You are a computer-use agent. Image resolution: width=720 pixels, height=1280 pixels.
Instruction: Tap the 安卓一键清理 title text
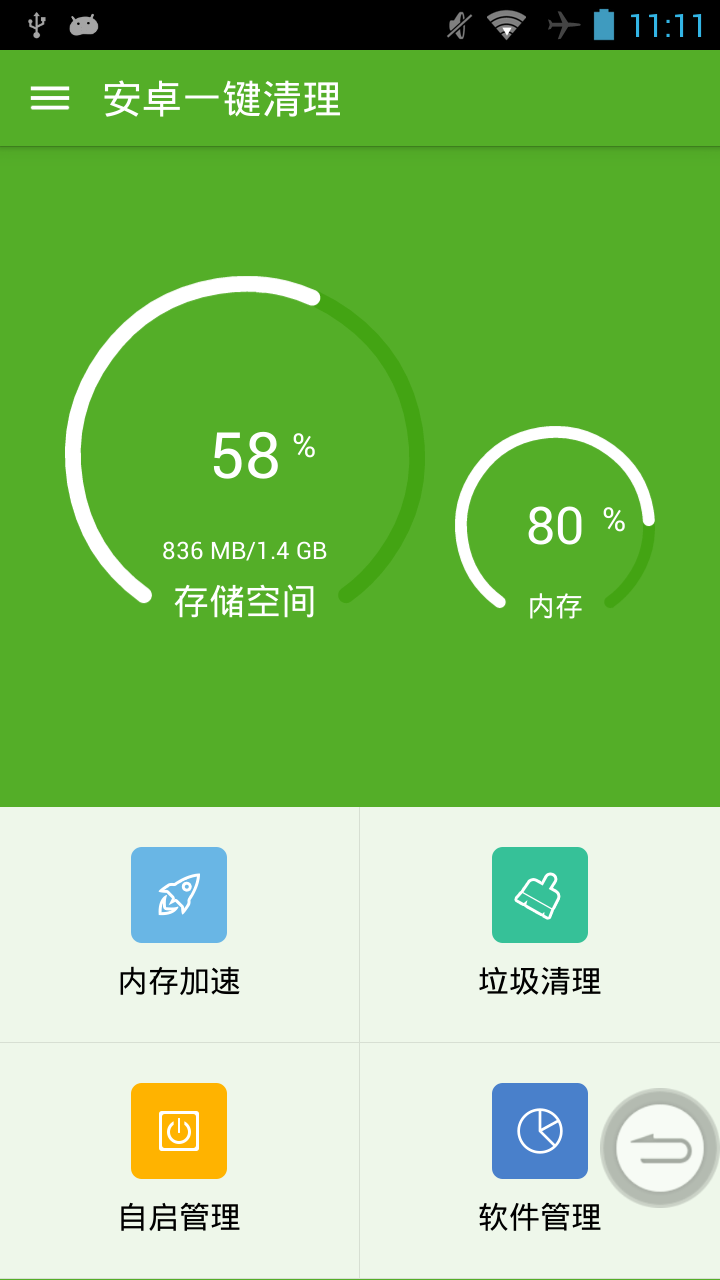pos(221,98)
